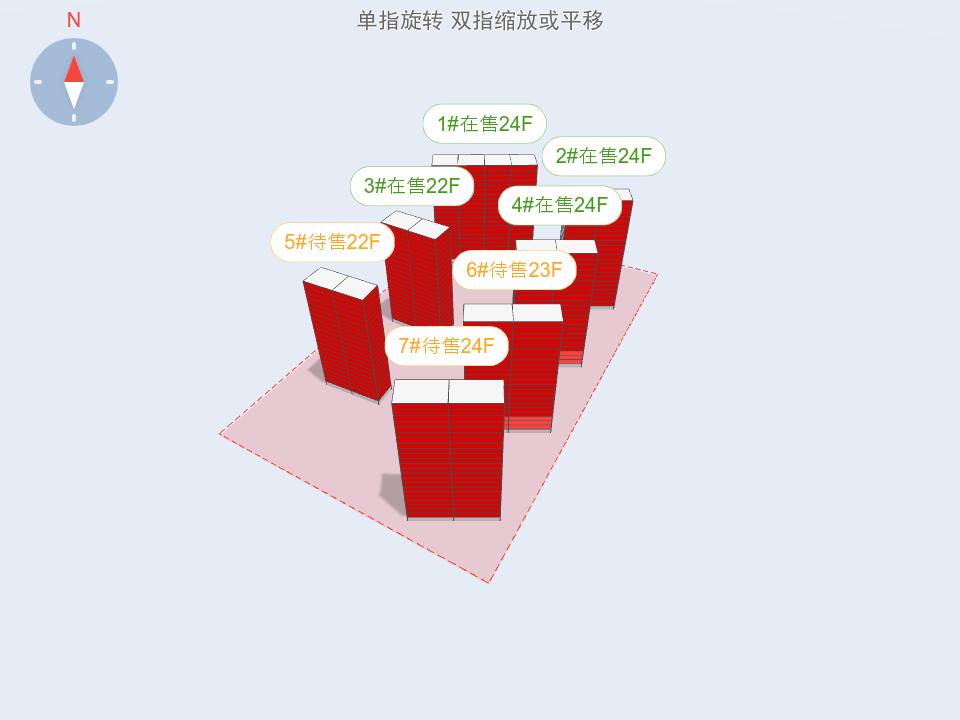
Task: Open building 7#待售24F
Action: coord(447,346)
